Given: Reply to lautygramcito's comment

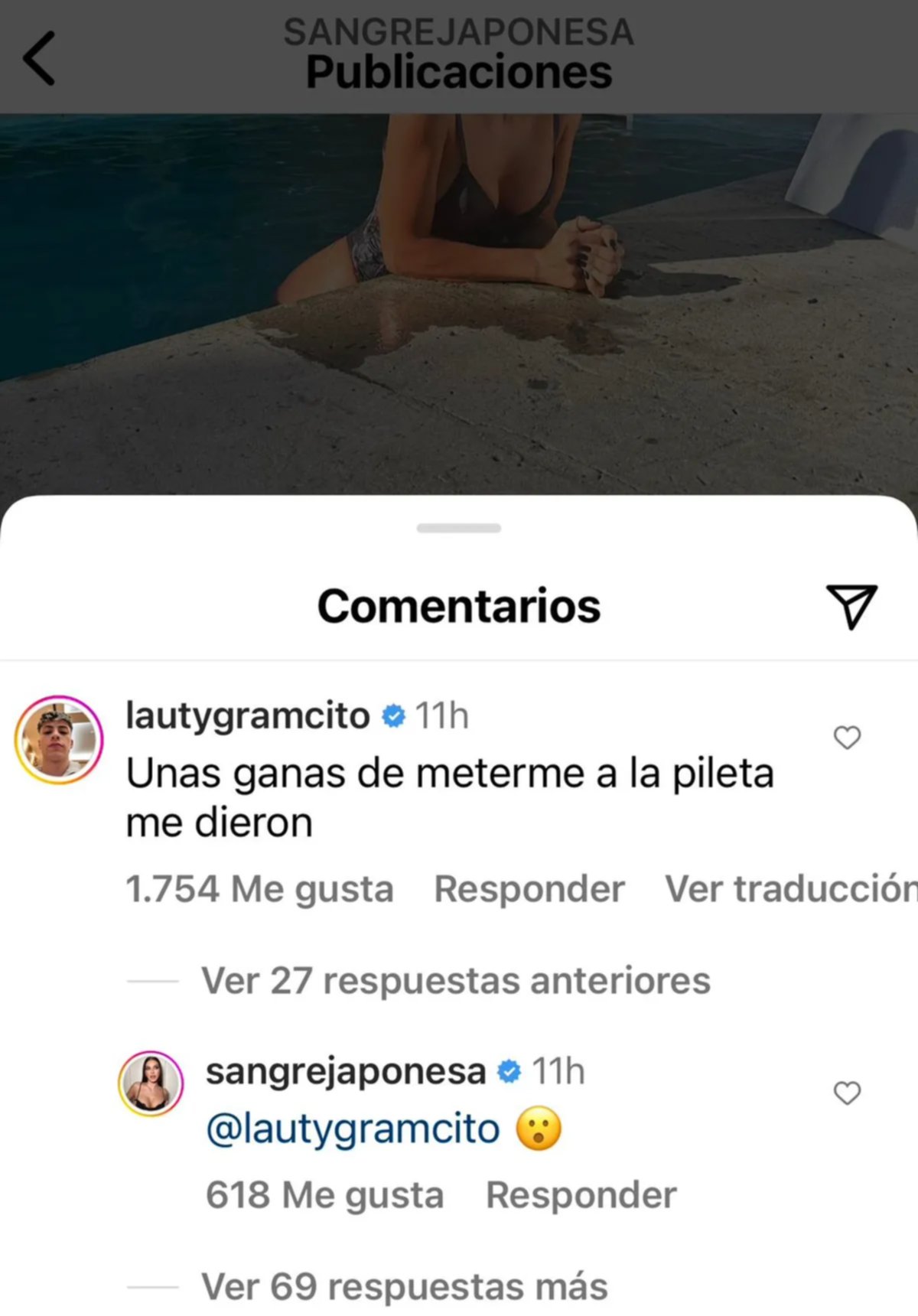Looking at the screenshot, I should (x=529, y=889).
